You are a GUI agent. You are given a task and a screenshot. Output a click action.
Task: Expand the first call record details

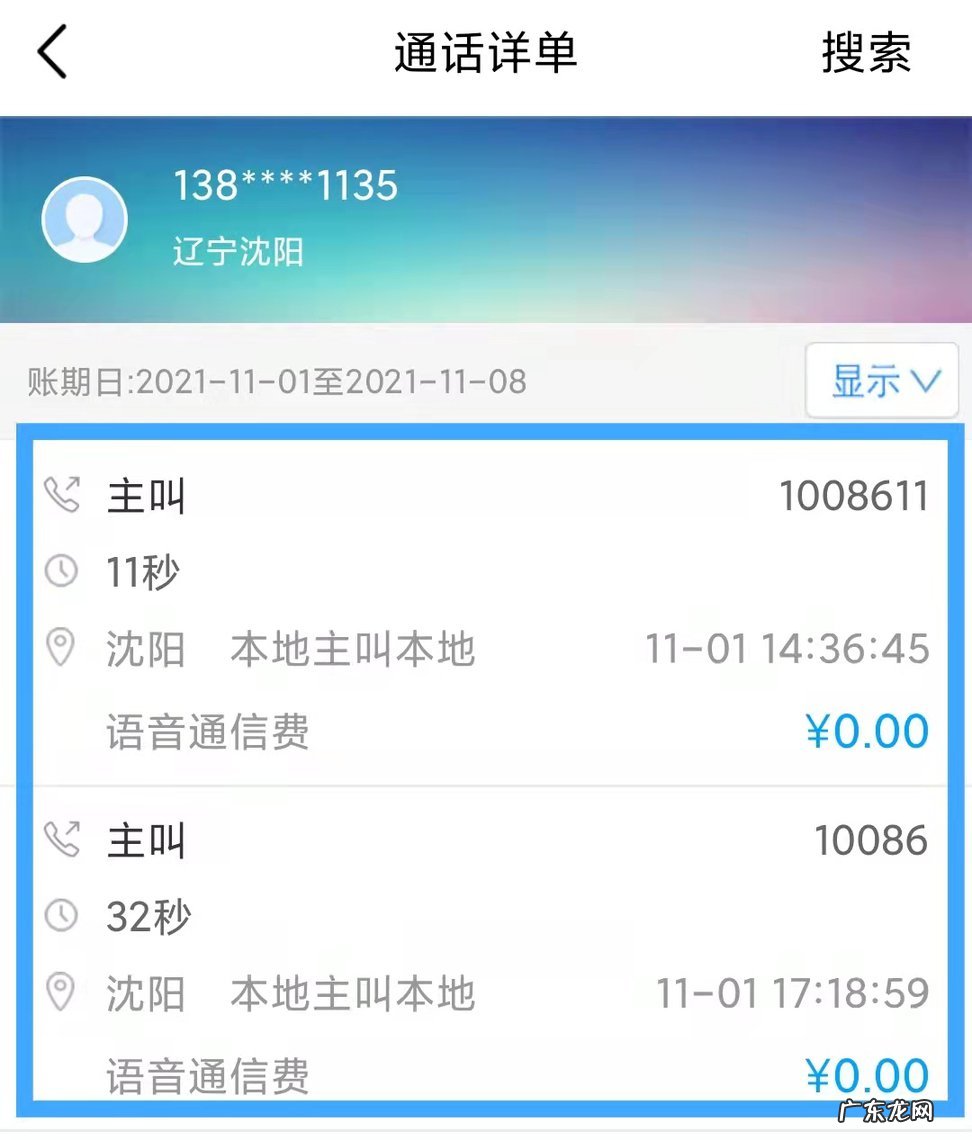tap(486, 610)
